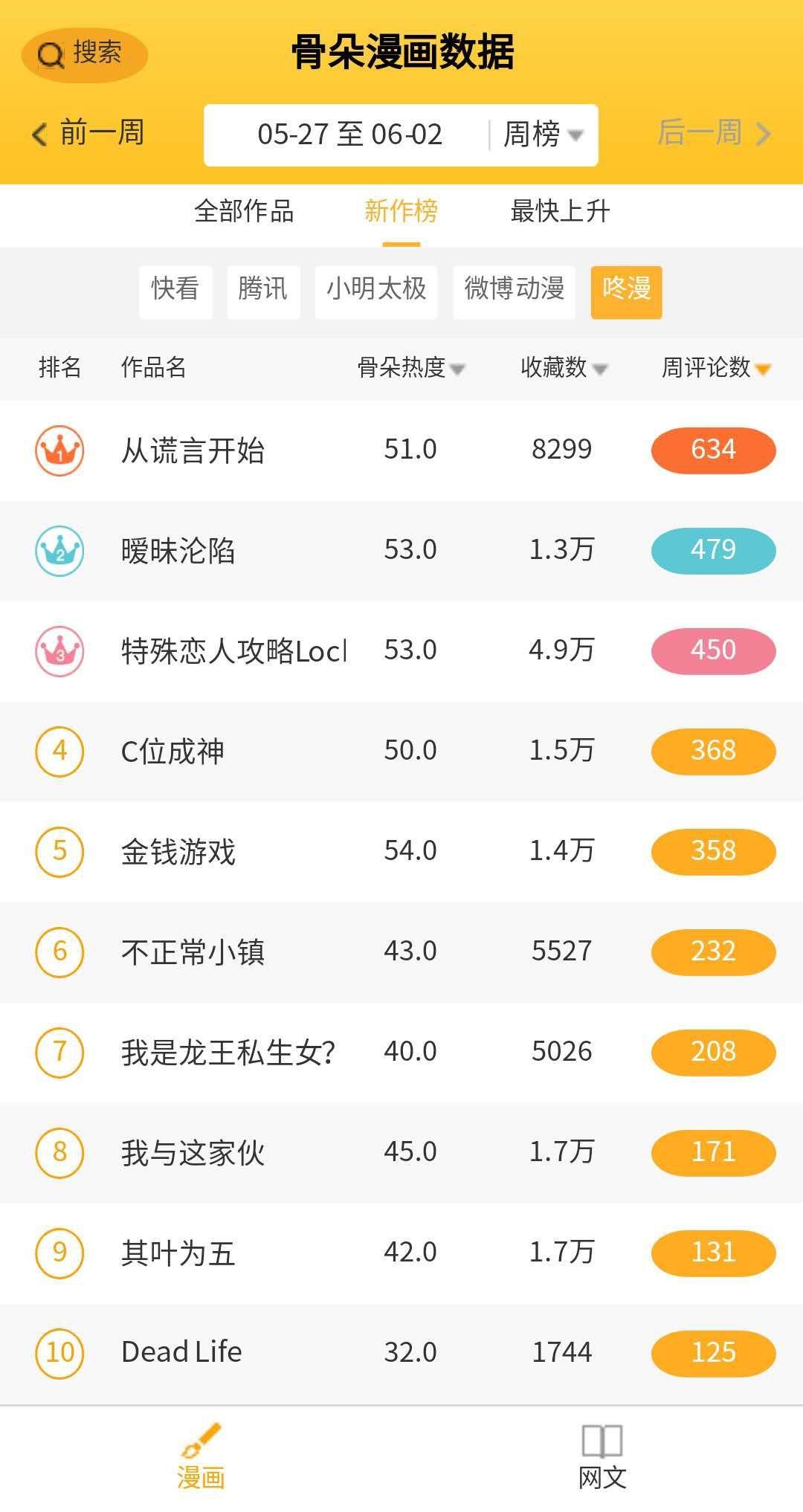The image size is (803, 1512).
Task: Open 不正常小镇 entry
Action: 401,952
